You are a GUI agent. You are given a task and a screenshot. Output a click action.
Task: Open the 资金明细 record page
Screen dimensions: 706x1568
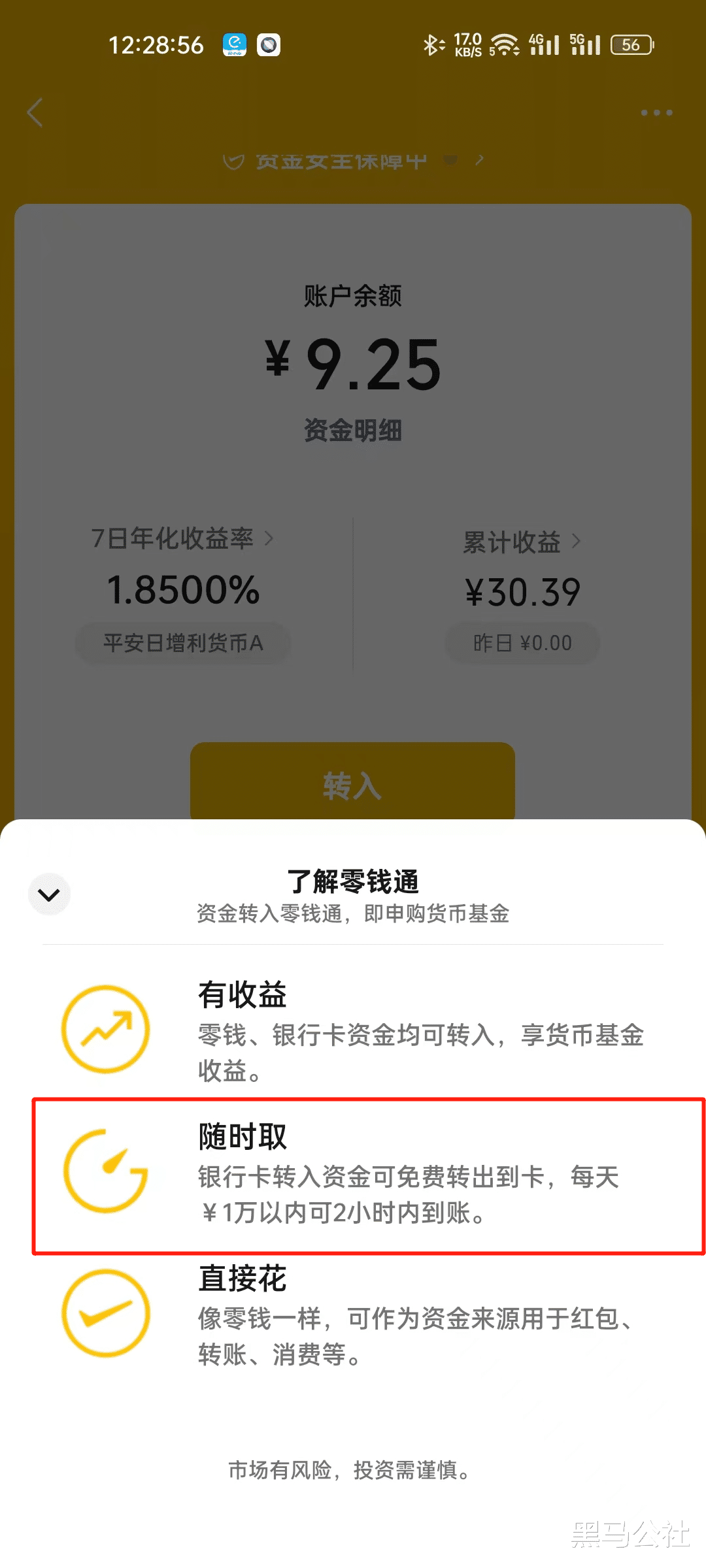[353, 430]
